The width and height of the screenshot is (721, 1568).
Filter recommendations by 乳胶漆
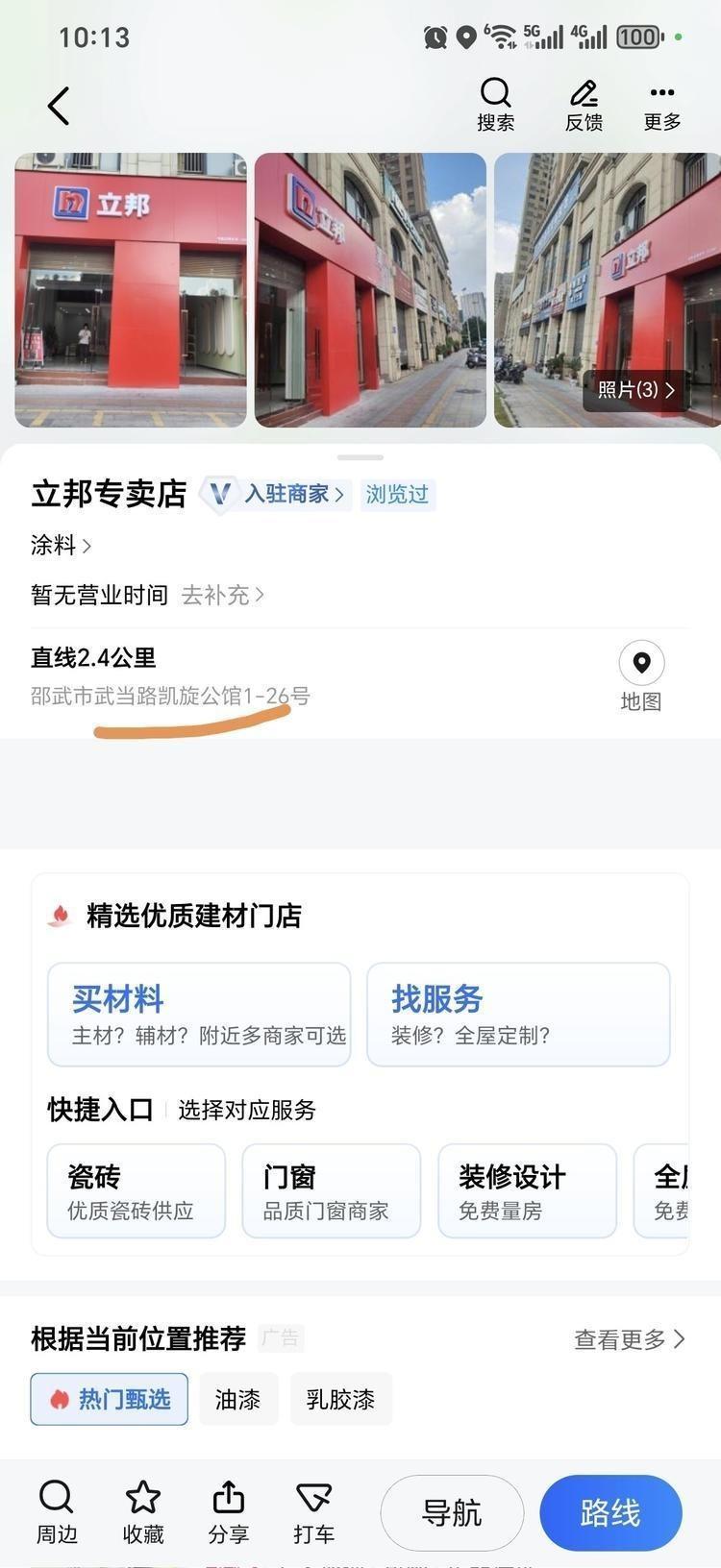pyautogui.click(x=340, y=1399)
